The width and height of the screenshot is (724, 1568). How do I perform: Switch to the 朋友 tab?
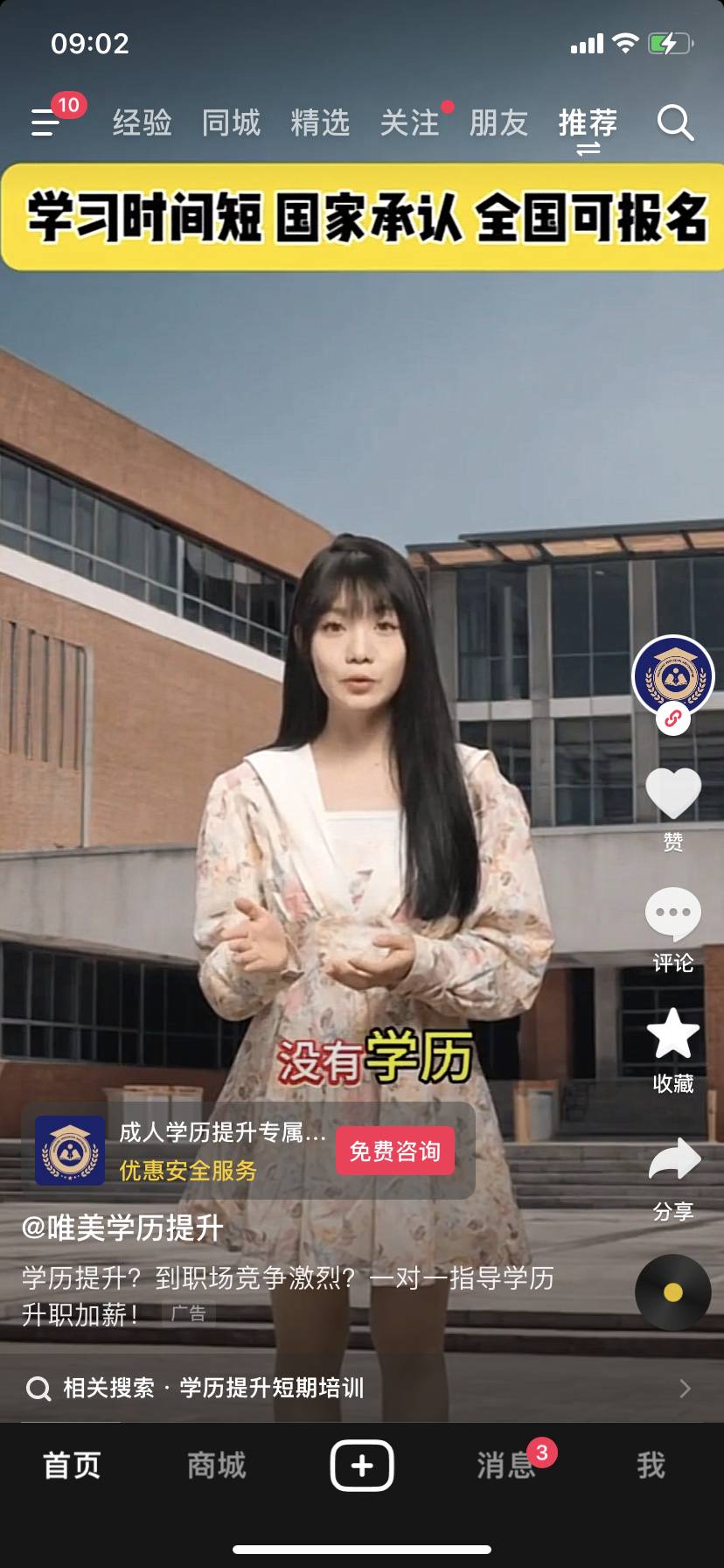click(498, 122)
